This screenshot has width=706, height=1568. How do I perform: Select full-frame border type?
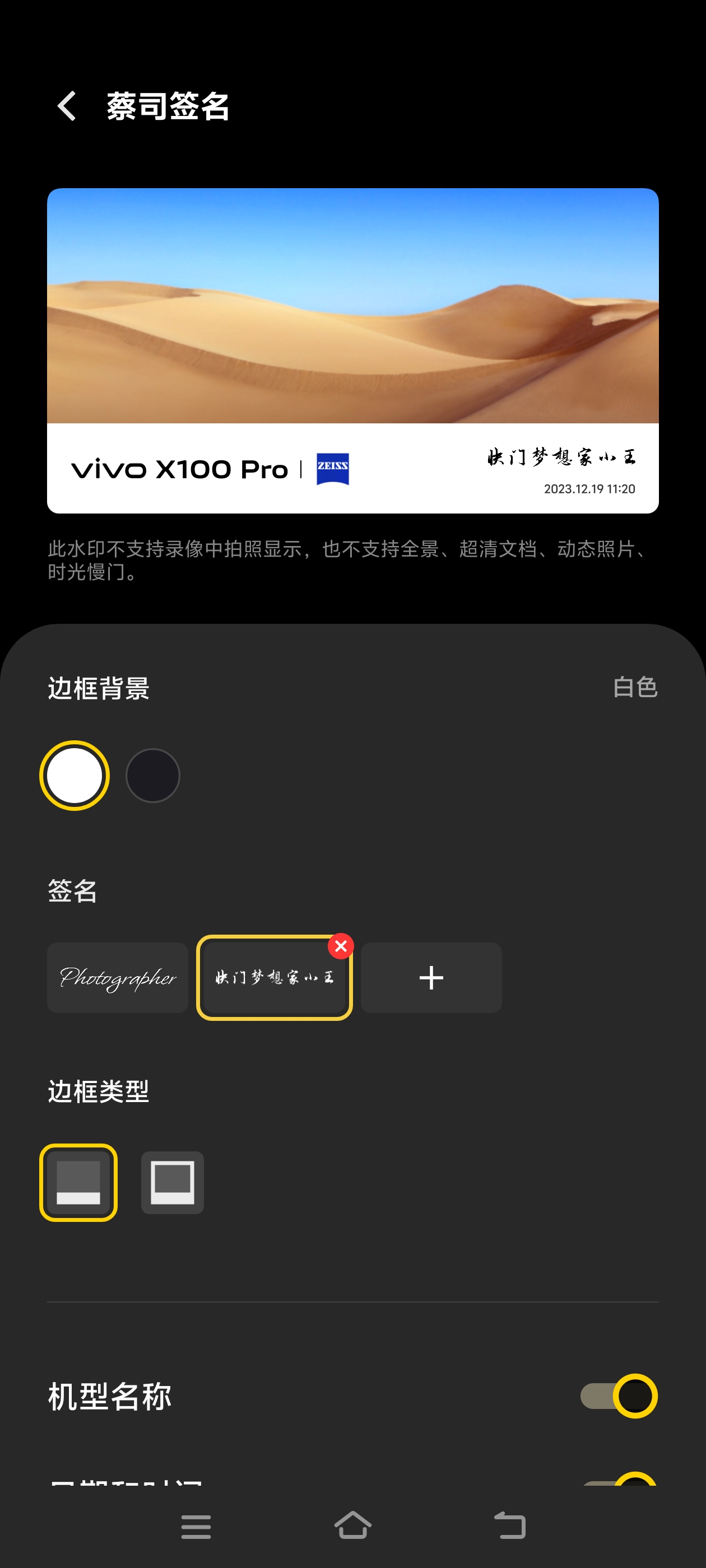tap(173, 1182)
